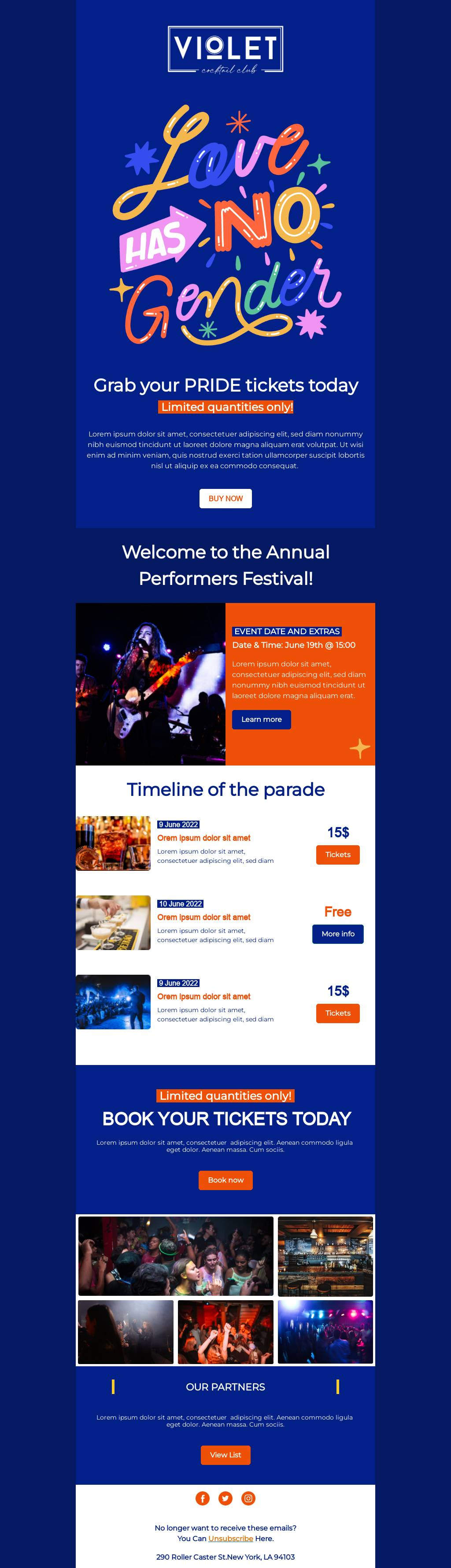Tap the Unsubscribe link
451x1568 pixels.
coord(230,1538)
